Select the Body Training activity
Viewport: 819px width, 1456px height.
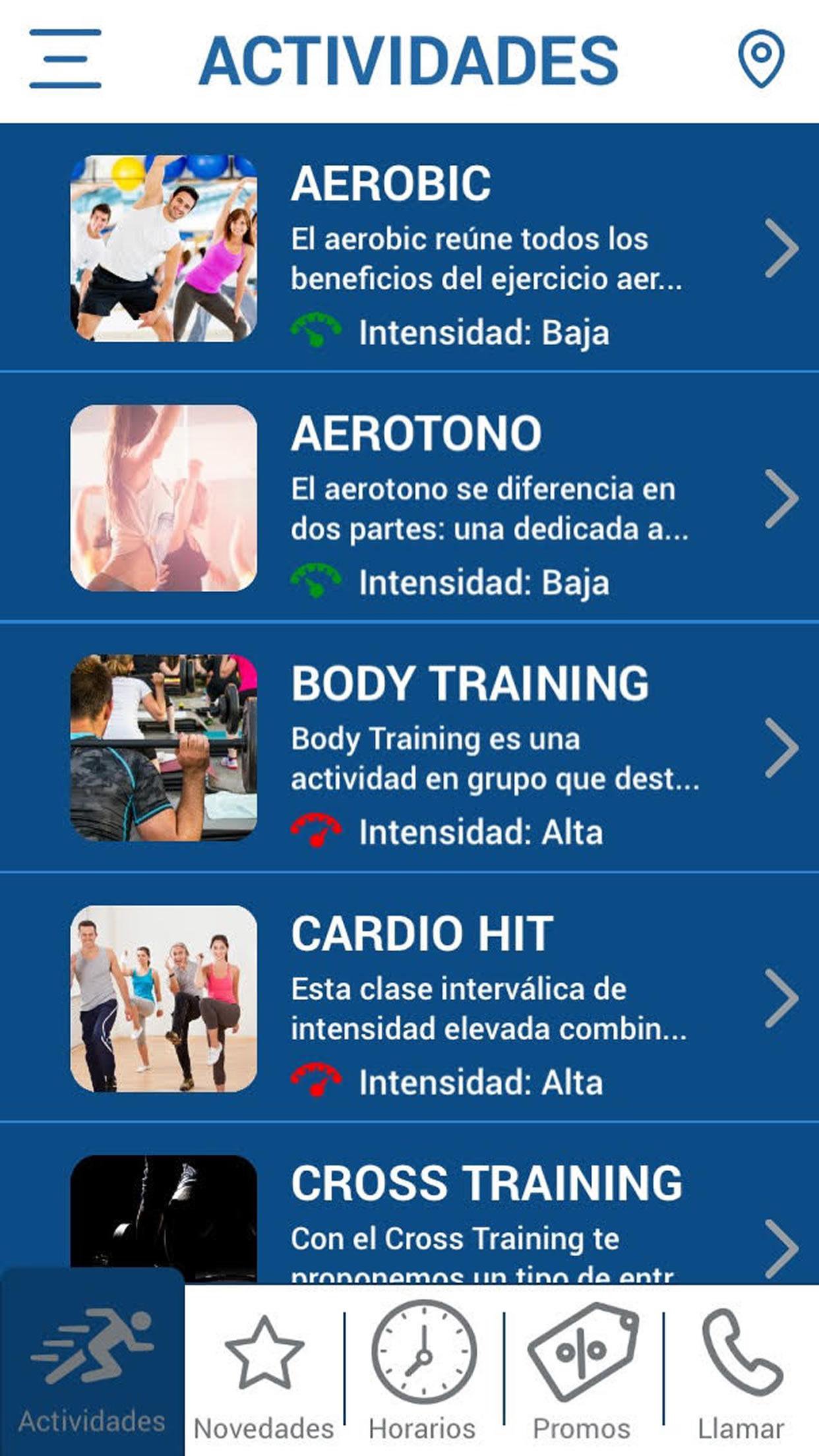tap(409, 748)
